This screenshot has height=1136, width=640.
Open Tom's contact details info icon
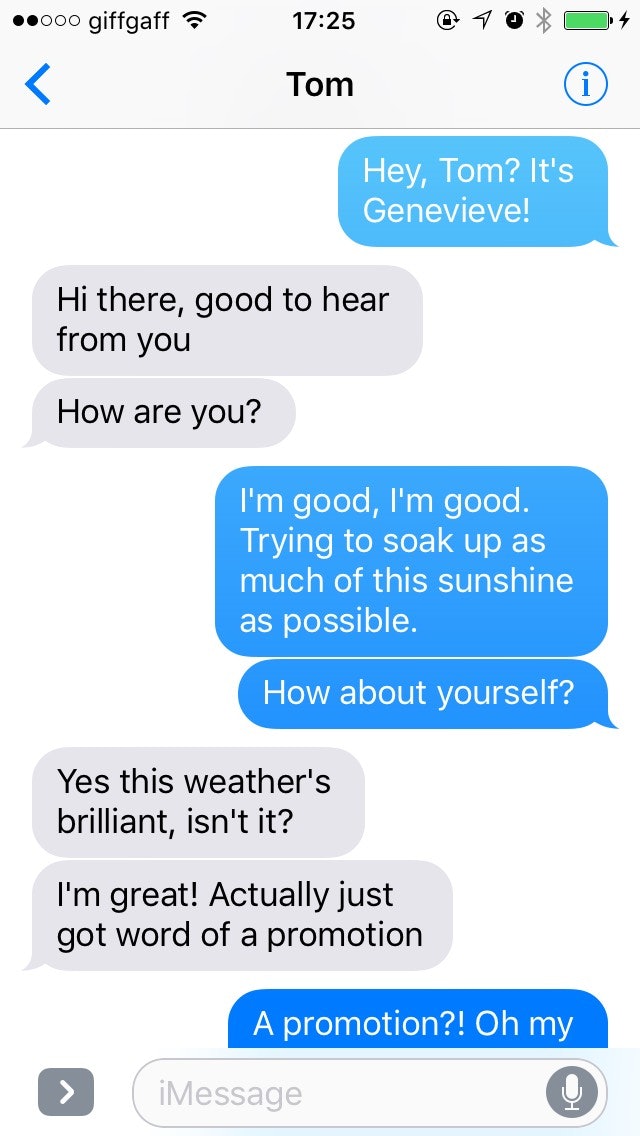point(585,85)
